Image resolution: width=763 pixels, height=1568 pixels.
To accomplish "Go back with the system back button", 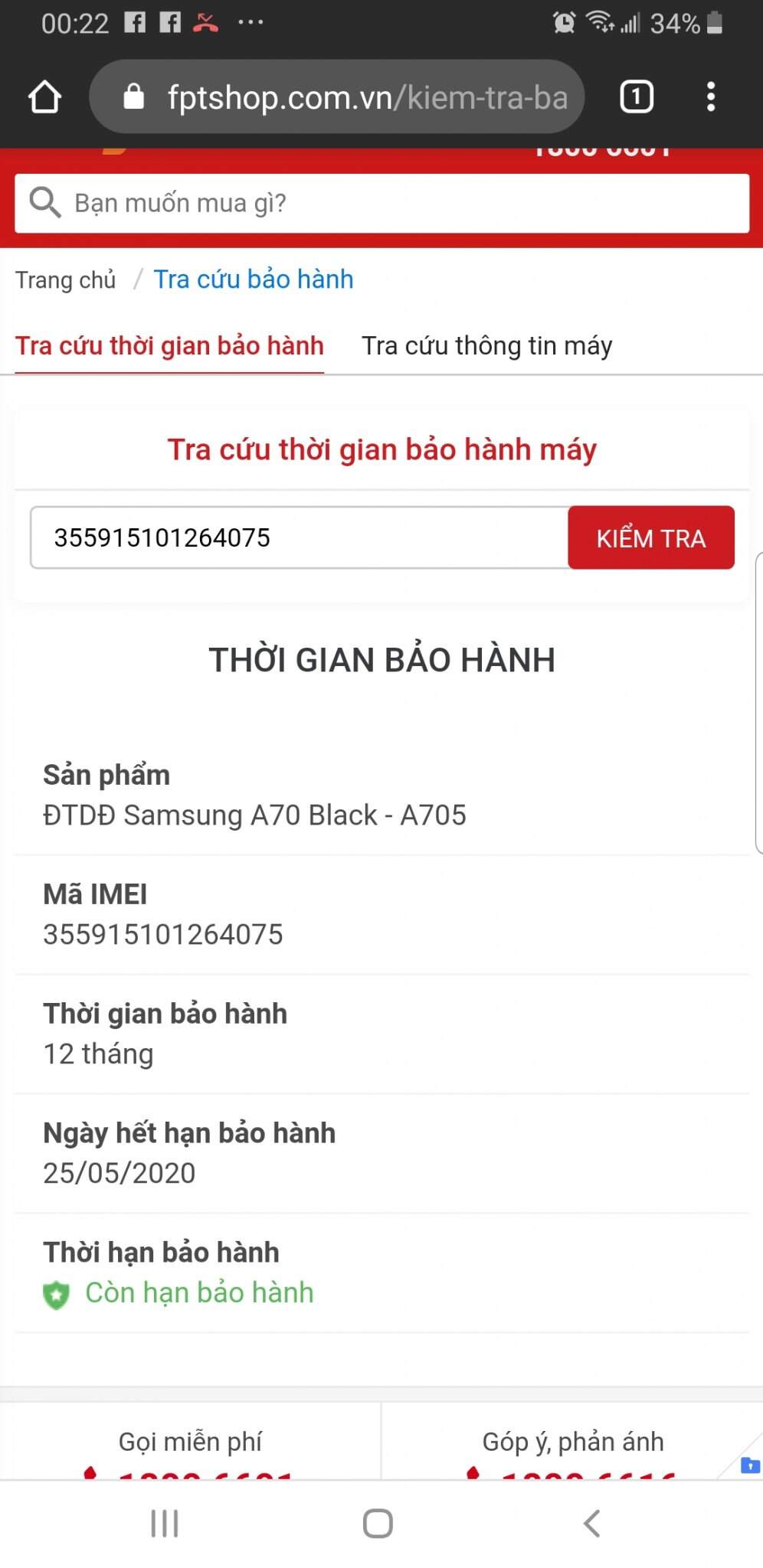I will click(591, 1524).
